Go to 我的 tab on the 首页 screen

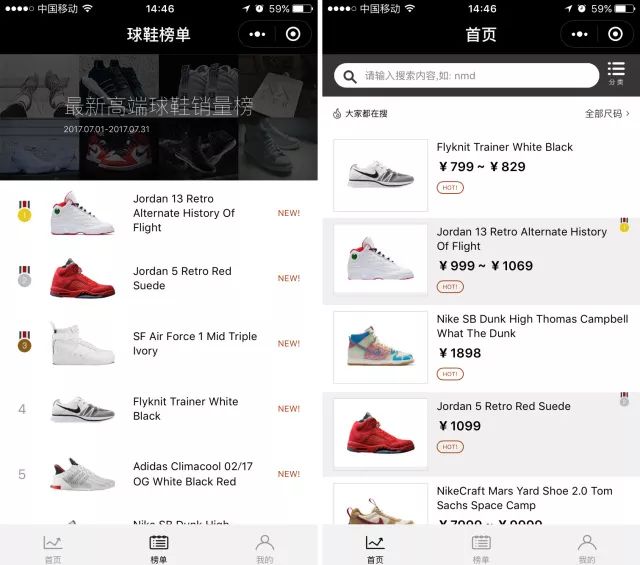[587, 547]
